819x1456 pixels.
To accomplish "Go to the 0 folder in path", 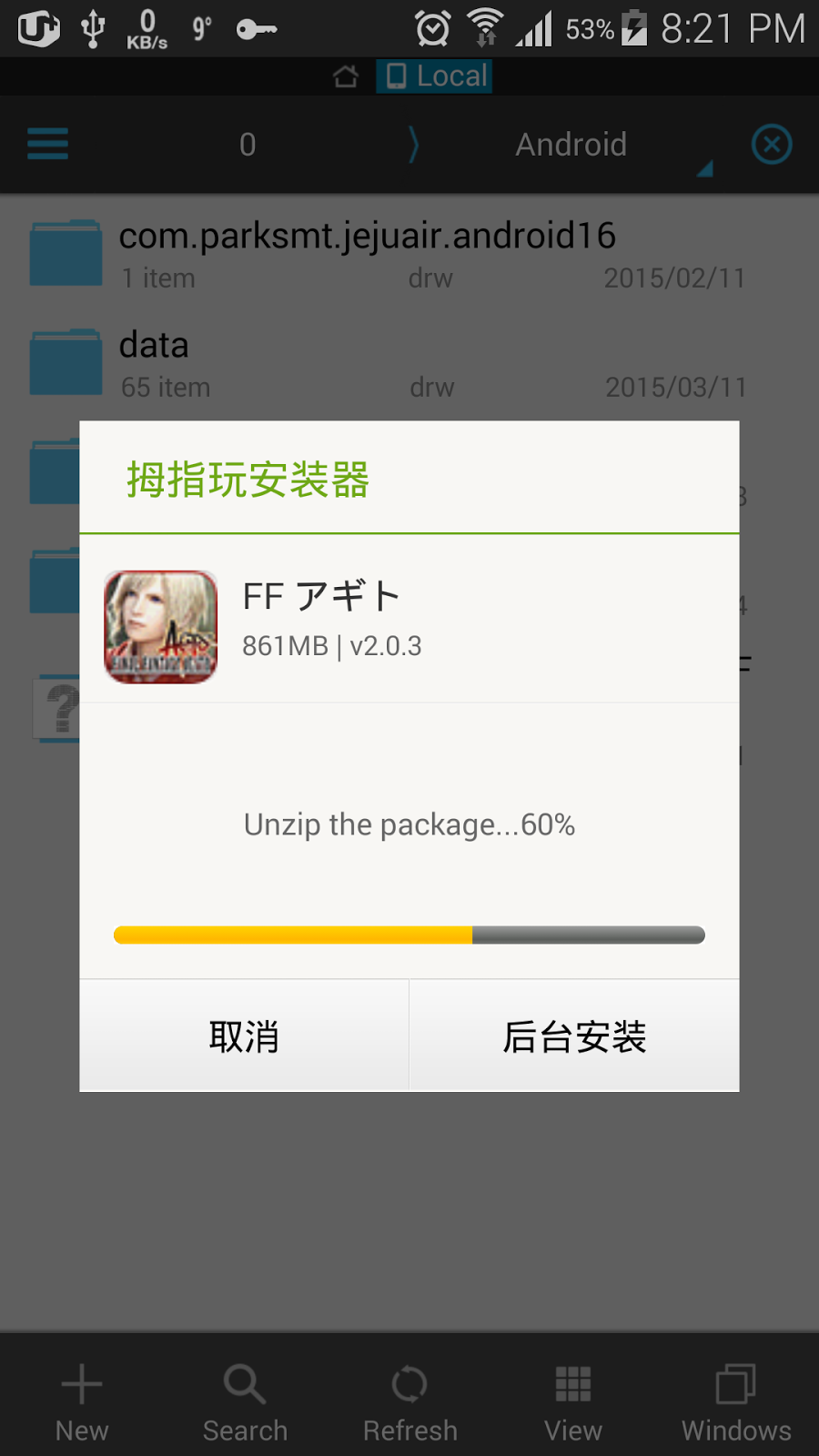I will (248, 144).
